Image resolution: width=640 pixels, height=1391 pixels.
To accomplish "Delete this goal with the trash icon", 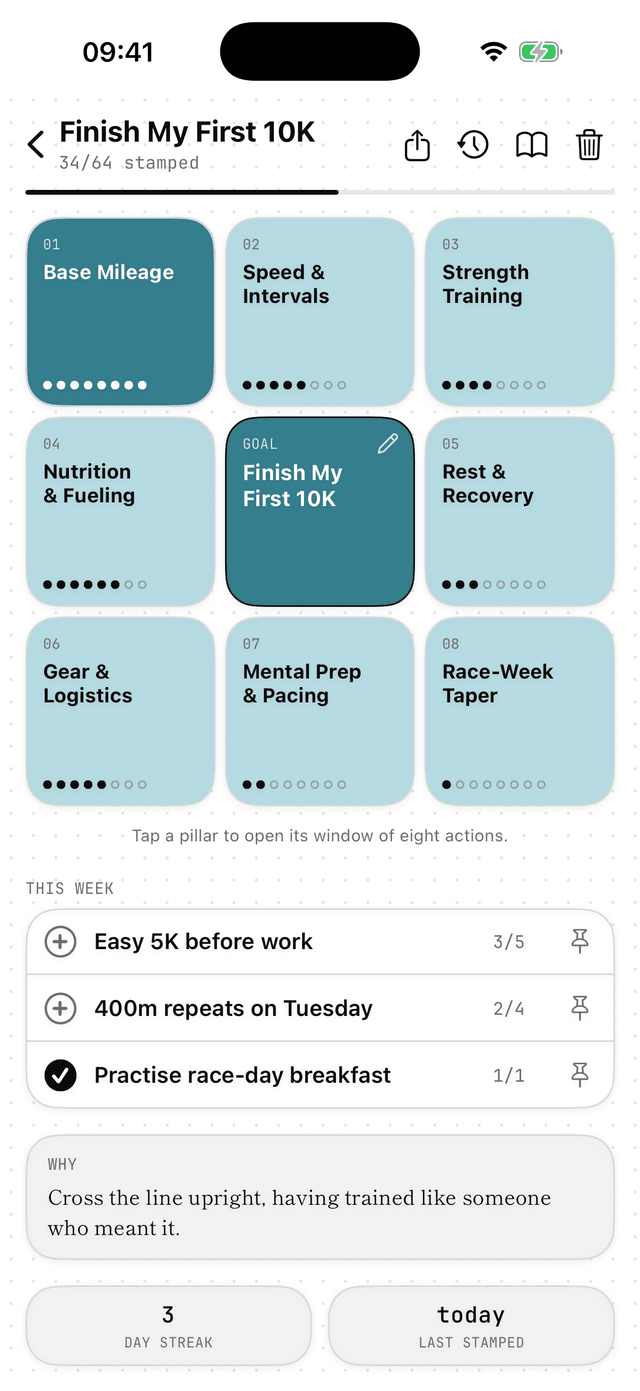I will pyautogui.click(x=589, y=145).
